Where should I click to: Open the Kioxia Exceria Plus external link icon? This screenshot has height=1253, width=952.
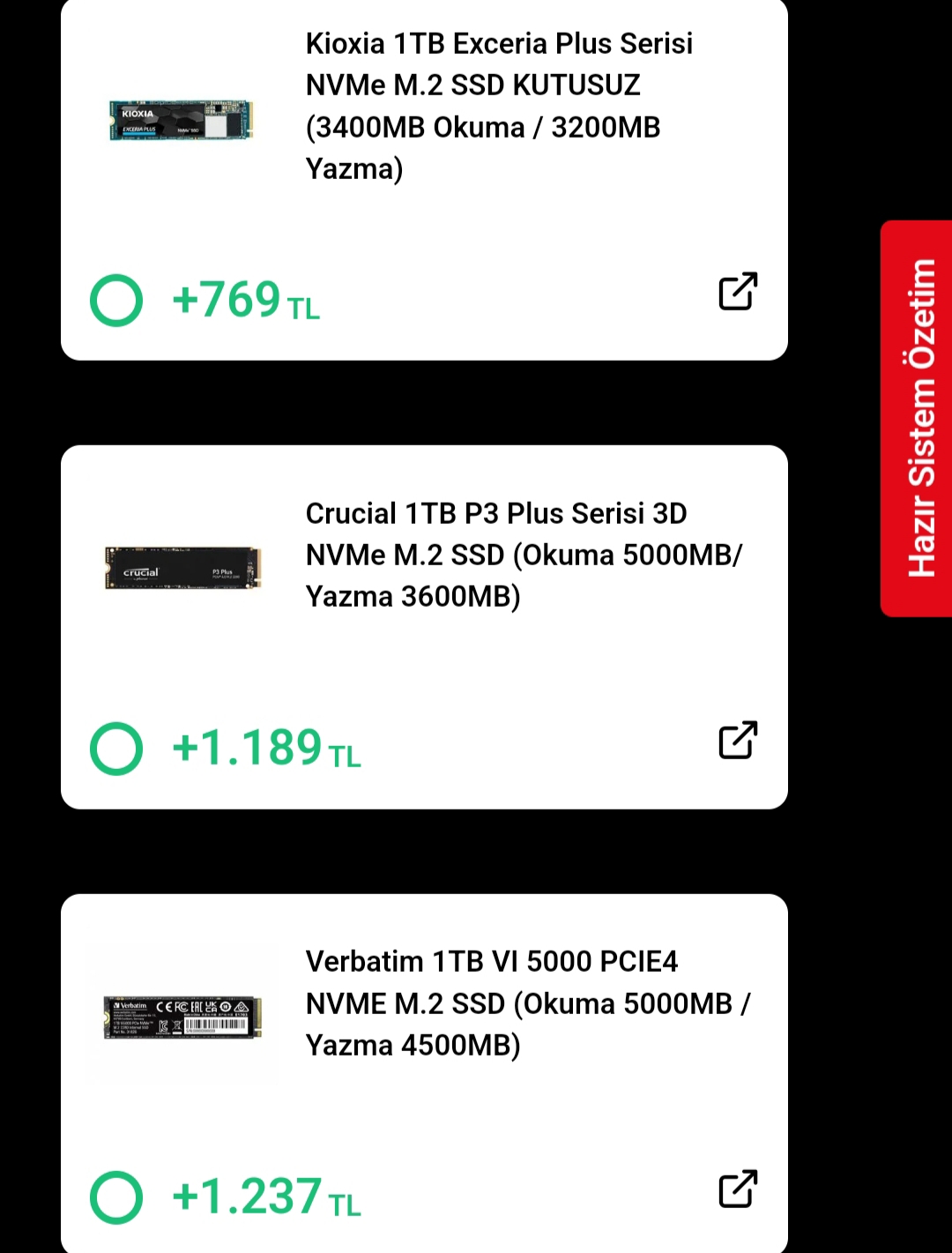tap(738, 292)
